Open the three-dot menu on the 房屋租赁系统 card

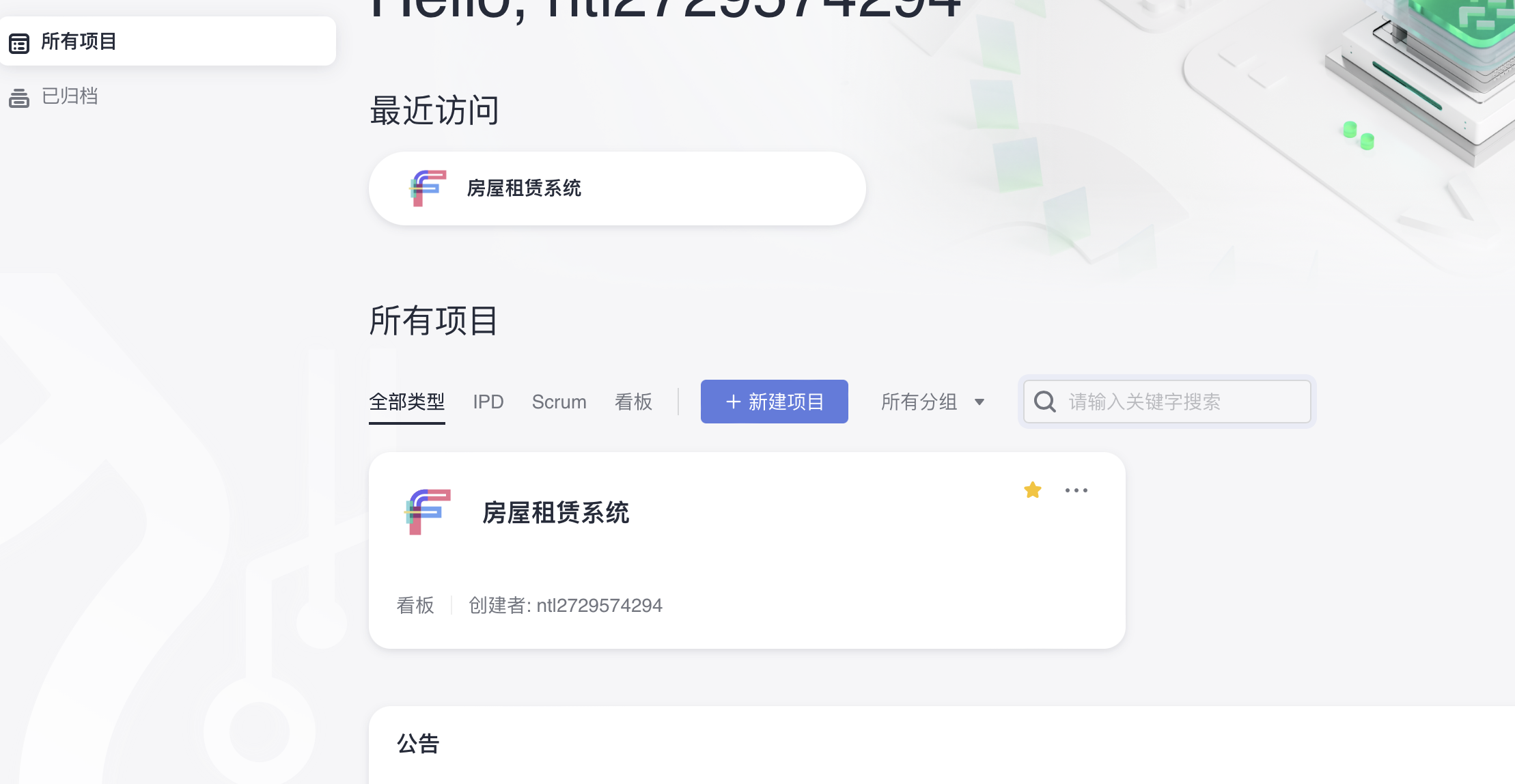coord(1076,490)
